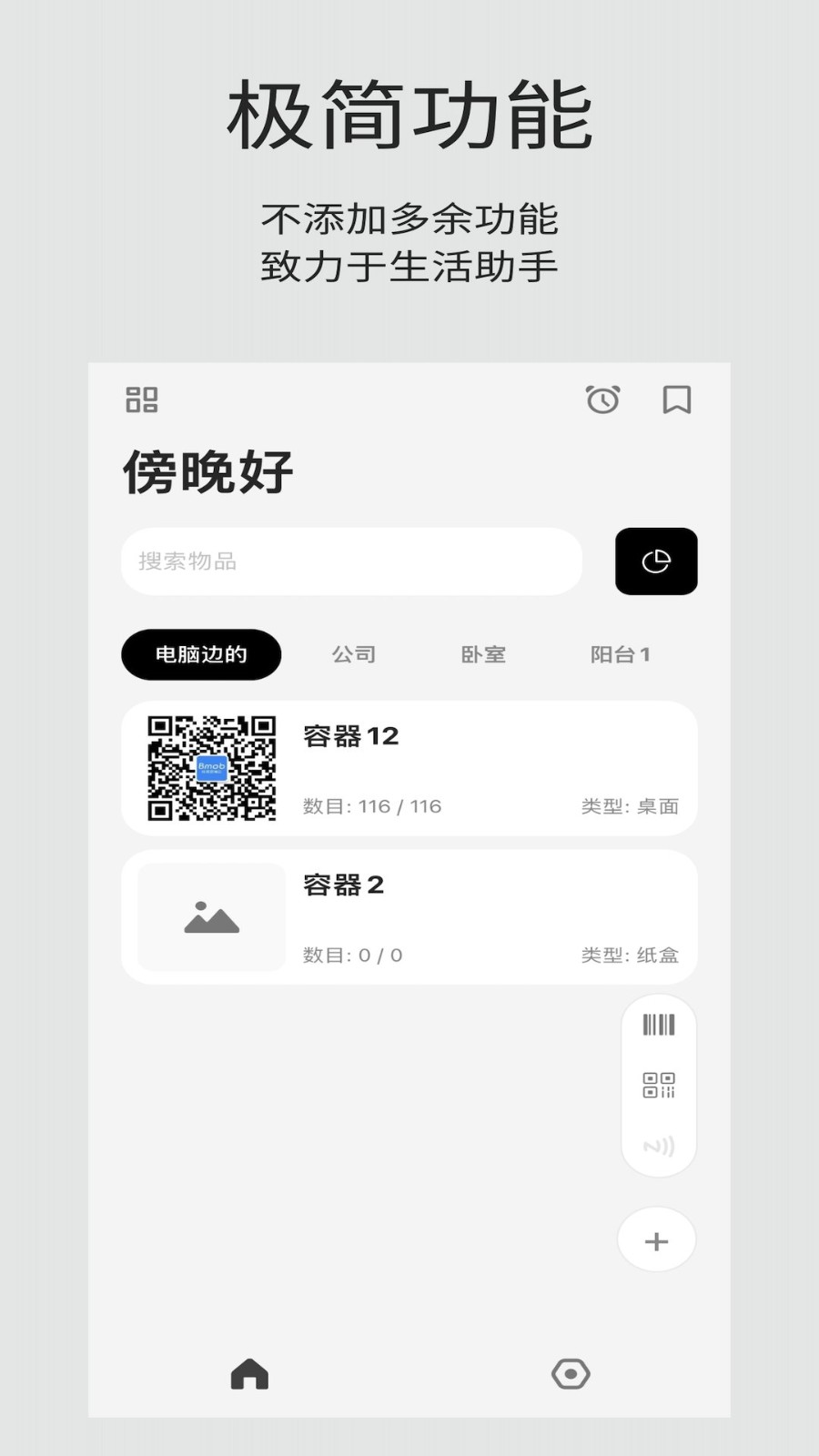Tap the 傍晚好 greeting text
Screen dimensions: 819x1456
click(205, 471)
